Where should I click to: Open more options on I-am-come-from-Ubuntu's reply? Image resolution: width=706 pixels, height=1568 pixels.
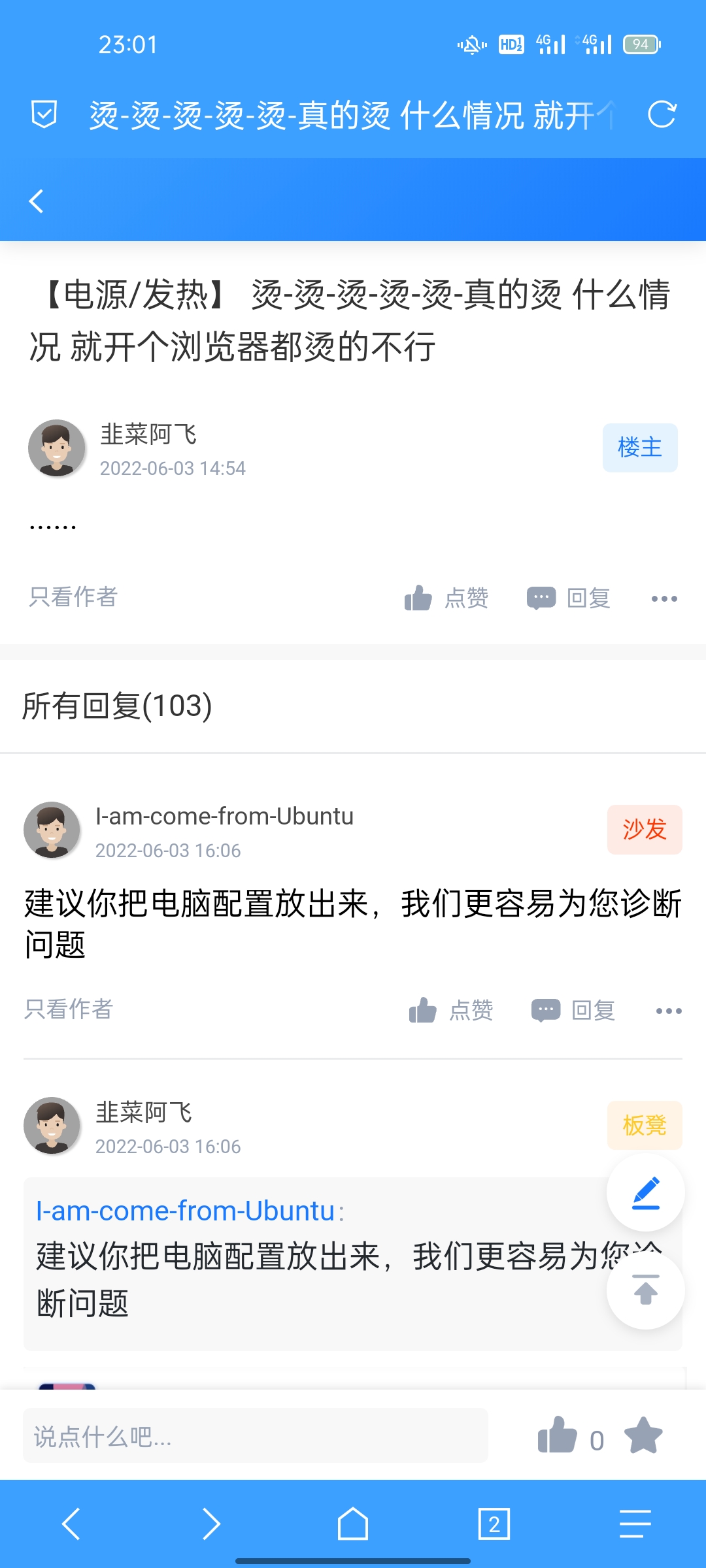(x=669, y=1011)
